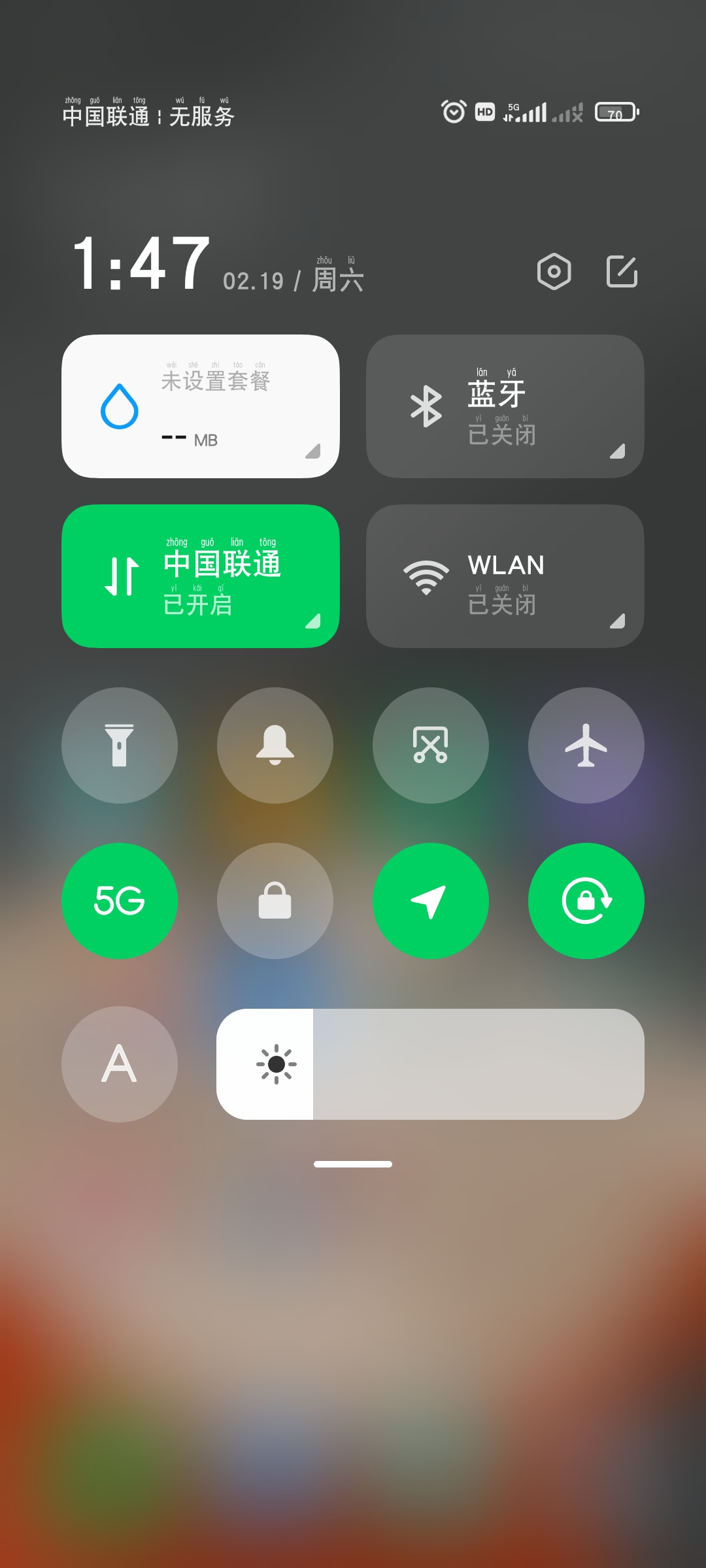Toggle the mute bell
The width and height of the screenshot is (706, 1568).
point(275,745)
